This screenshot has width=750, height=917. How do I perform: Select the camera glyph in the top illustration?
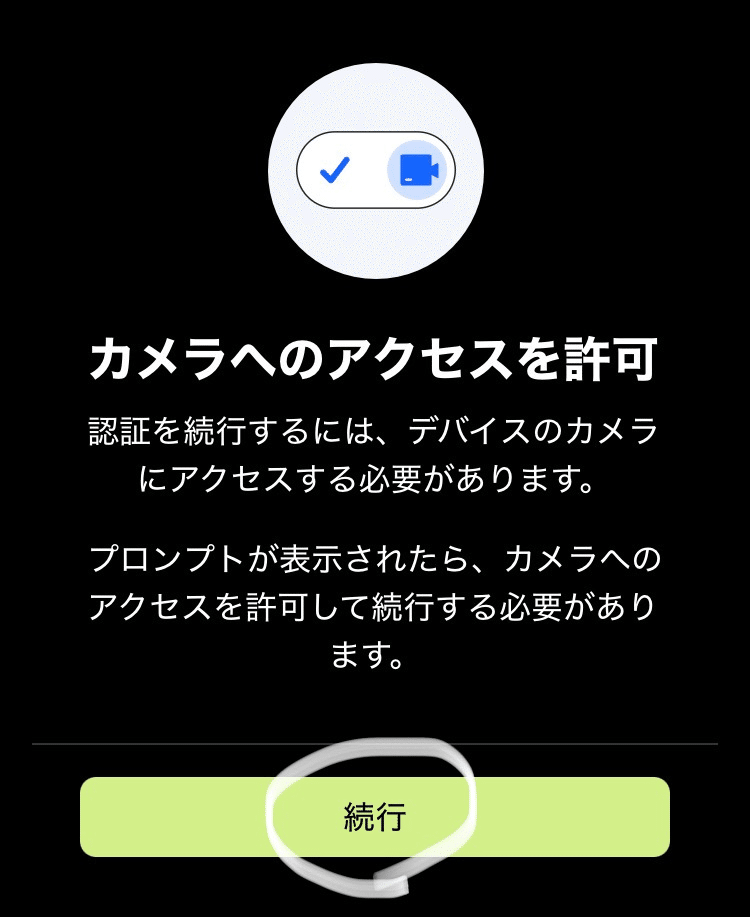point(420,170)
